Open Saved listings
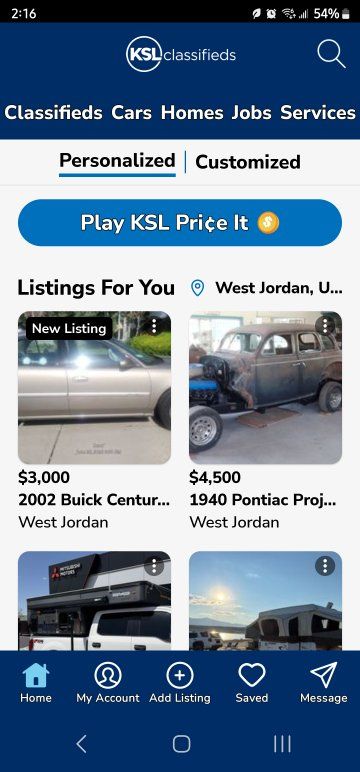This screenshot has width=360, height=772. [252, 682]
